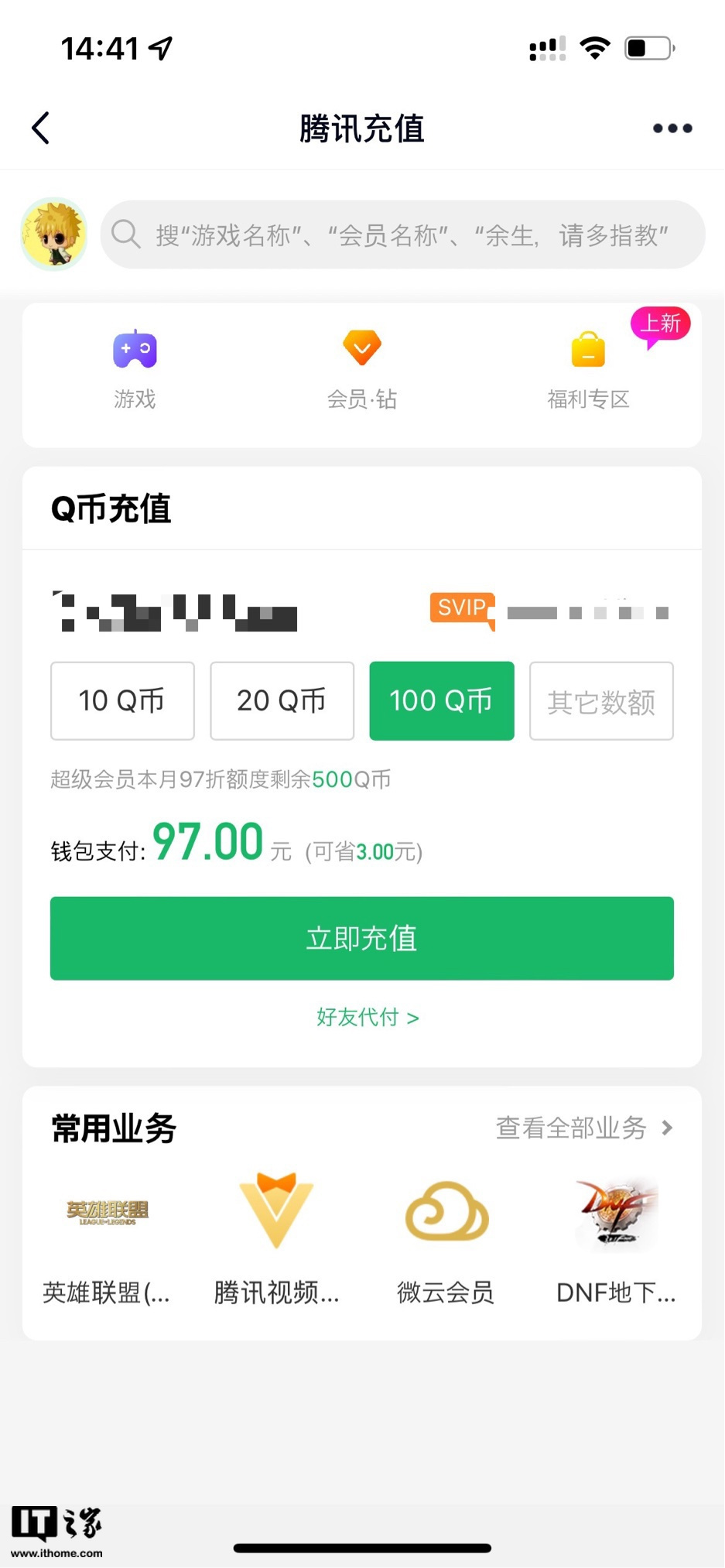The image size is (725, 1568).
Task: Choose 其它数额 to enter a custom amount
Action: coord(601,701)
